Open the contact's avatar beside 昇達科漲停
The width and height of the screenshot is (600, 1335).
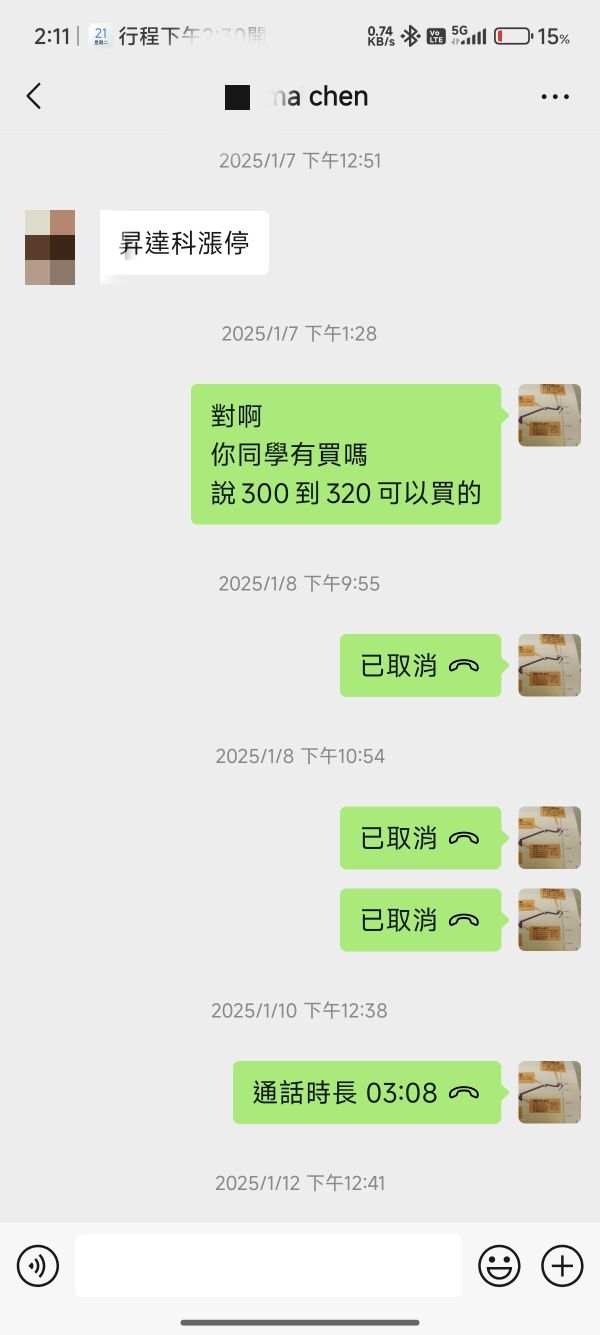point(50,247)
